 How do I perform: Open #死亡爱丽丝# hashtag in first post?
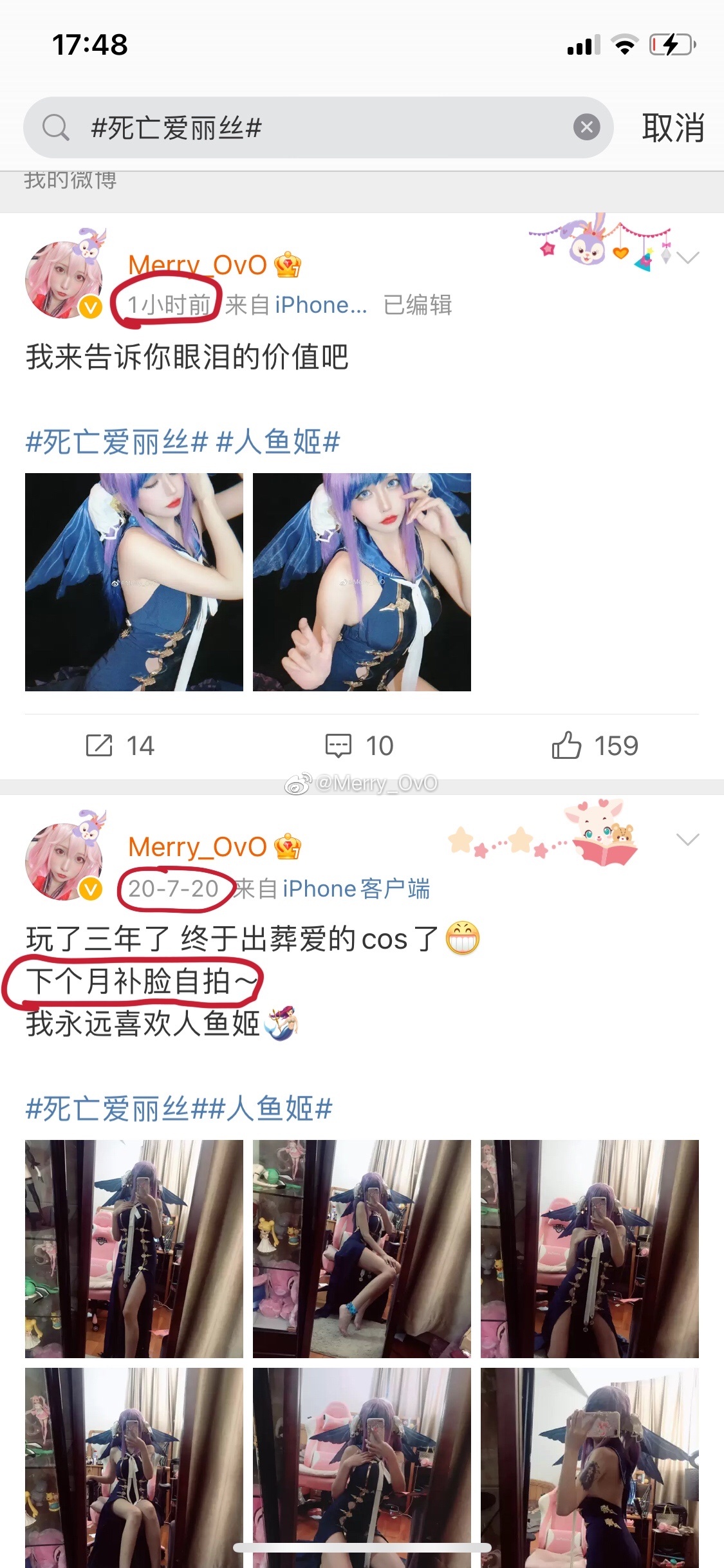pyautogui.click(x=117, y=443)
